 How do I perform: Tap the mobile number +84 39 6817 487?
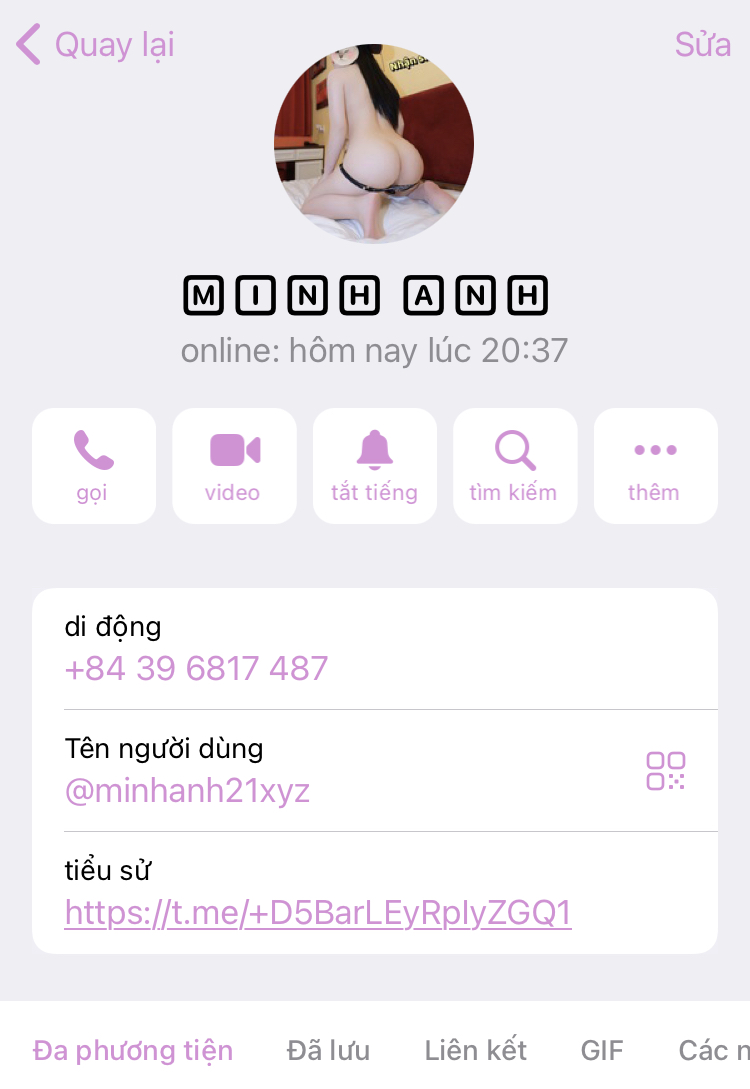pos(197,668)
